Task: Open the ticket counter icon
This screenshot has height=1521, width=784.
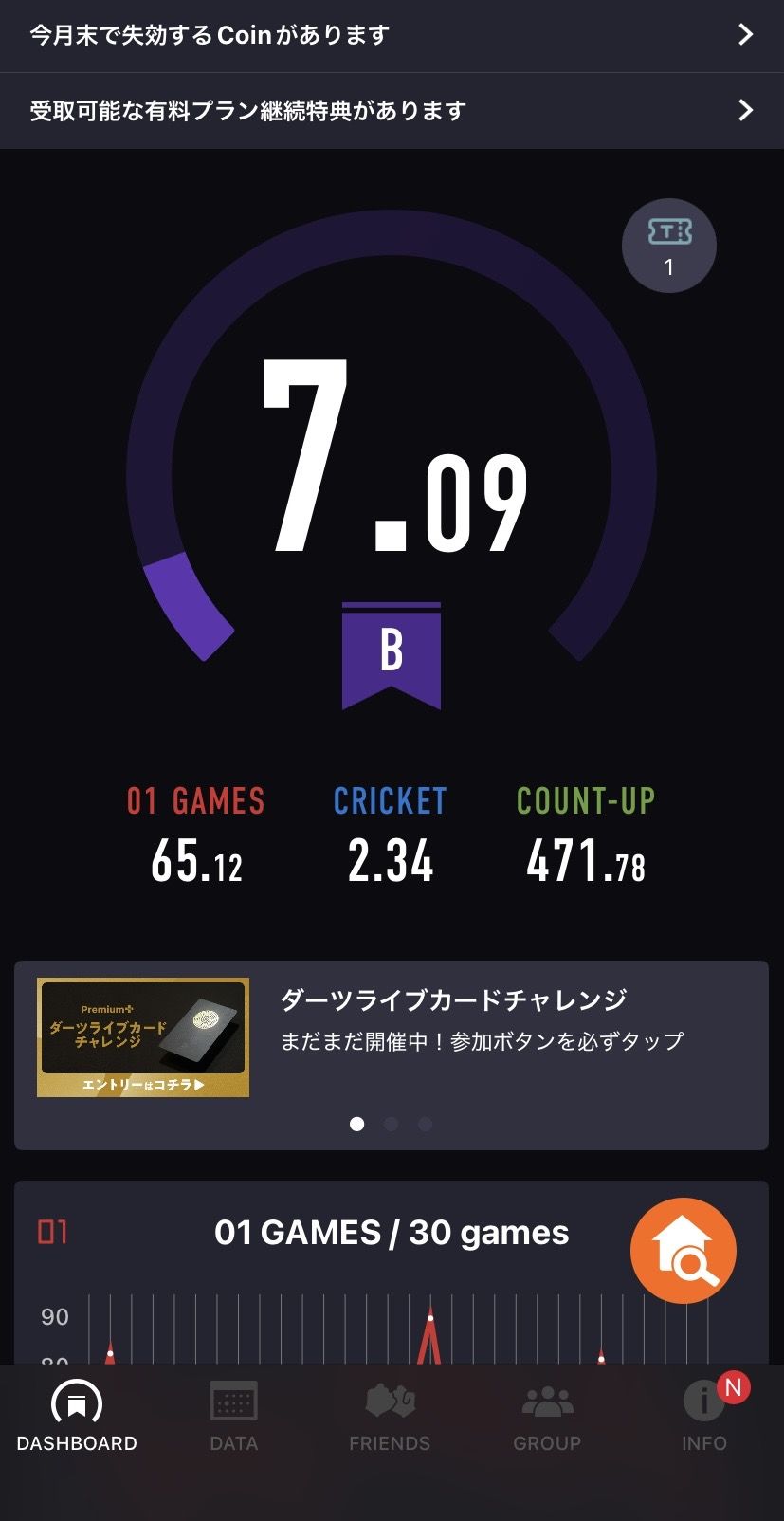Action: click(668, 246)
